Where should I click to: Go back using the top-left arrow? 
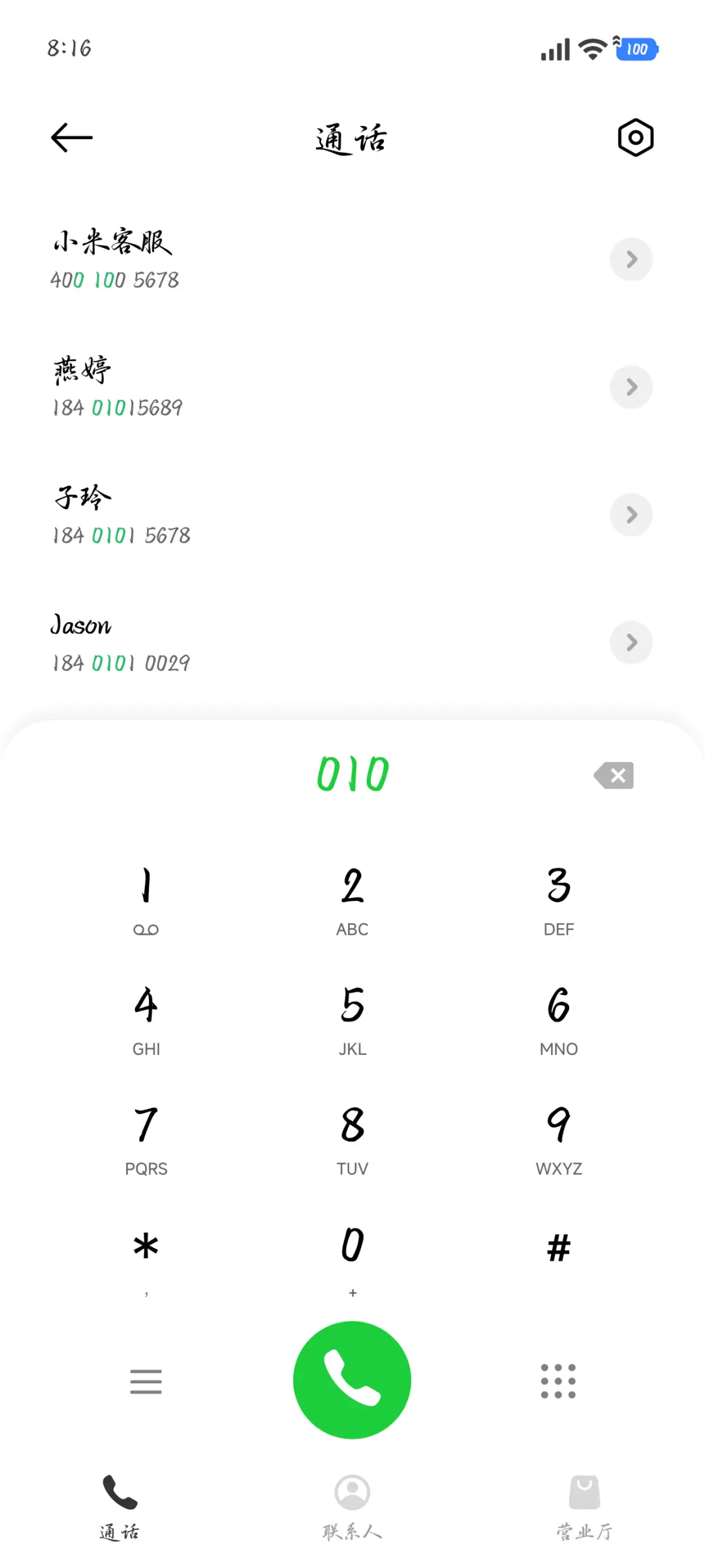(72, 138)
